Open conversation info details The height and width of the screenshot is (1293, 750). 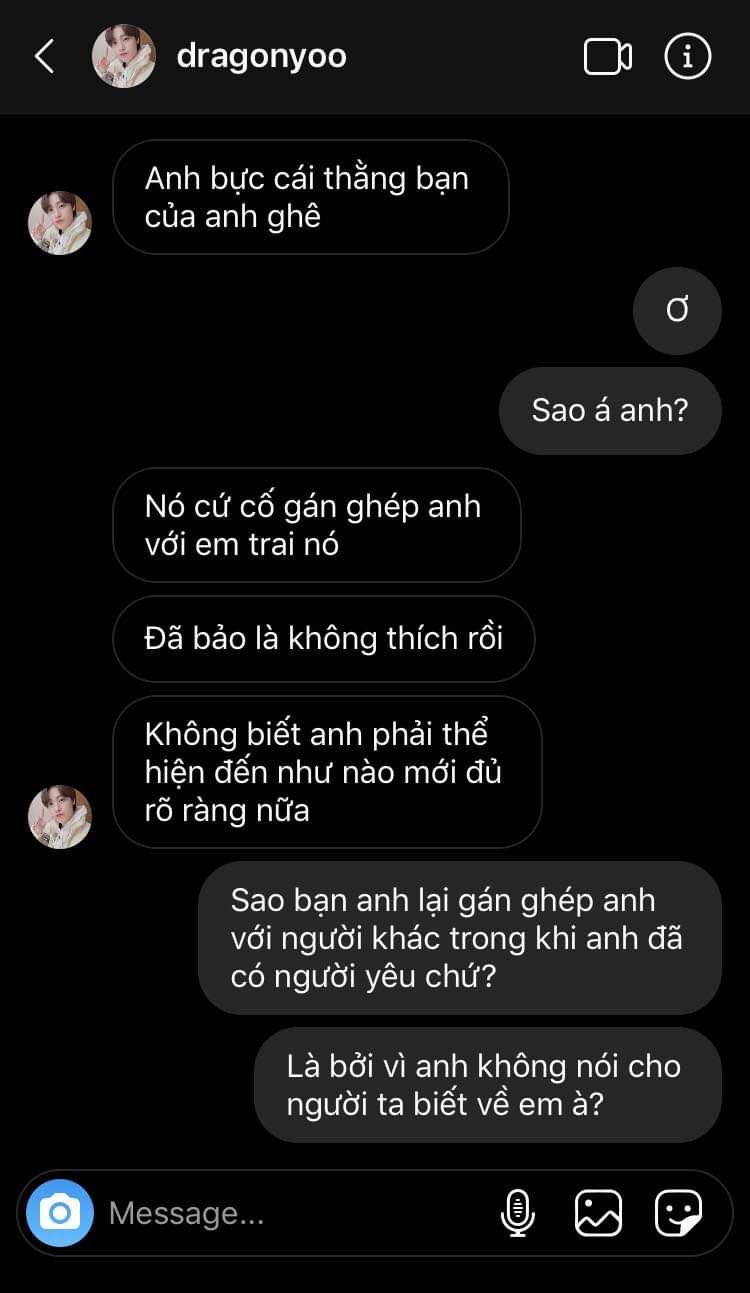point(687,57)
